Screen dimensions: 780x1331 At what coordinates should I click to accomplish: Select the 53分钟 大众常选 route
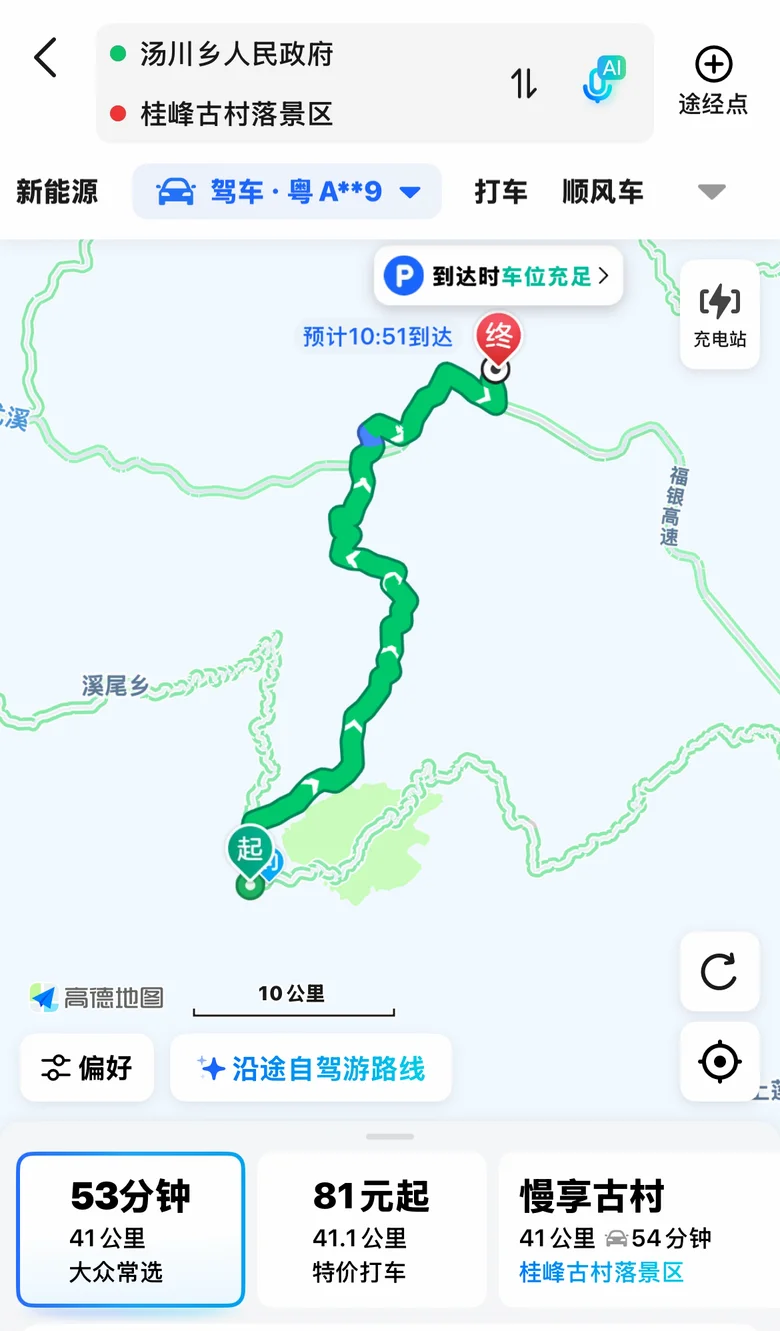[x=130, y=1230]
